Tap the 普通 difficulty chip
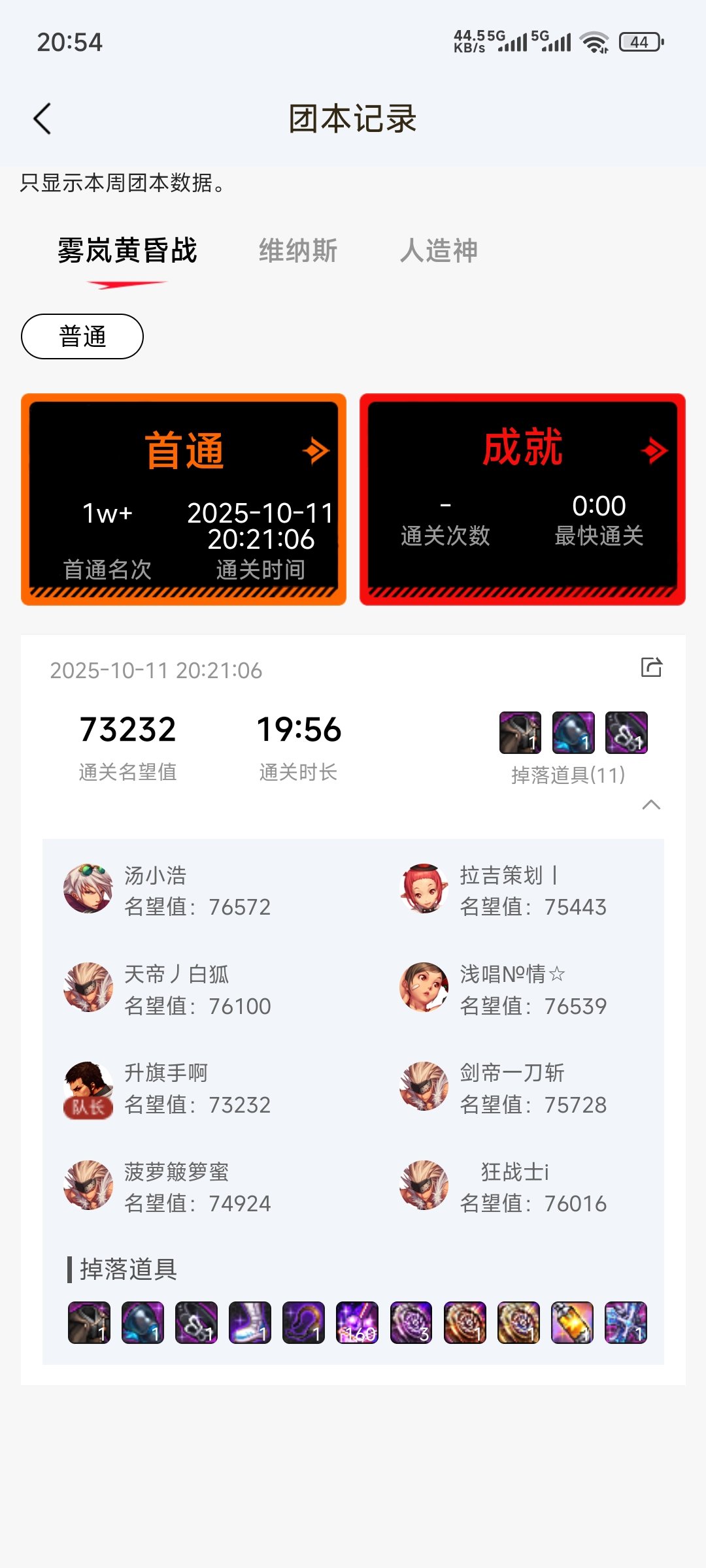This screenshot has height=1568, width=706. click(x=82, y=336)
